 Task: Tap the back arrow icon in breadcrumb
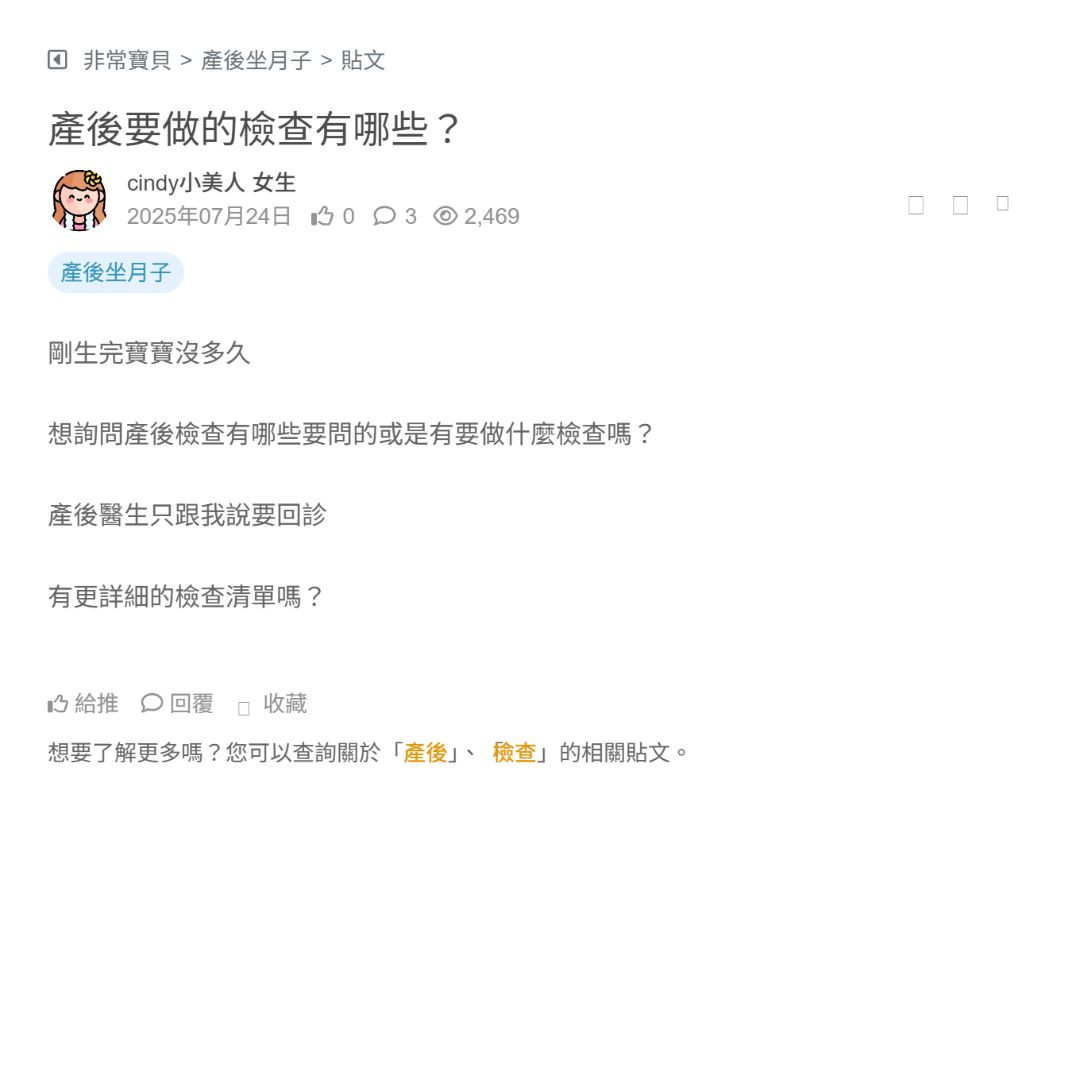click(57, 60)
